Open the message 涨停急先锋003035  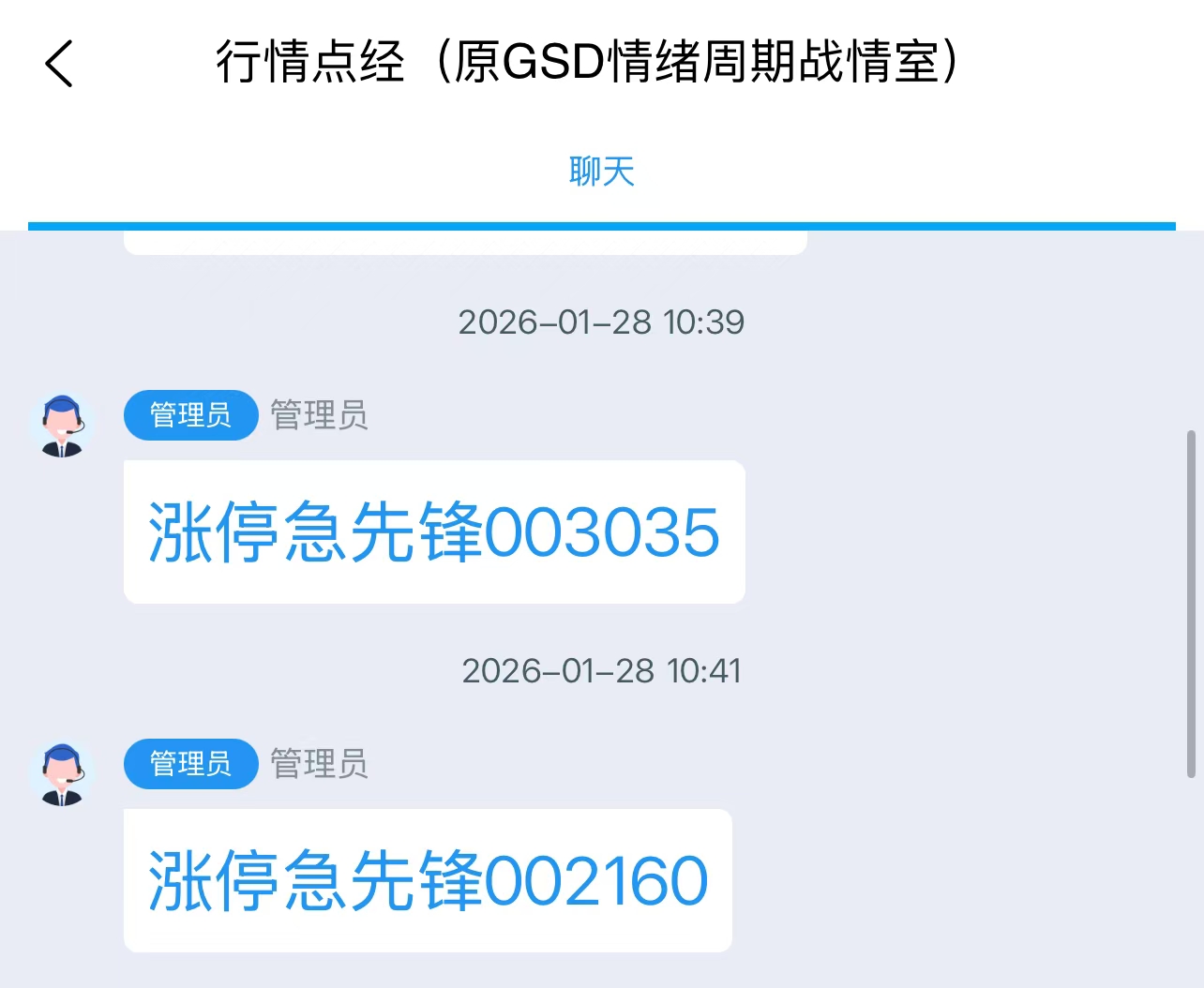(434, 532)
